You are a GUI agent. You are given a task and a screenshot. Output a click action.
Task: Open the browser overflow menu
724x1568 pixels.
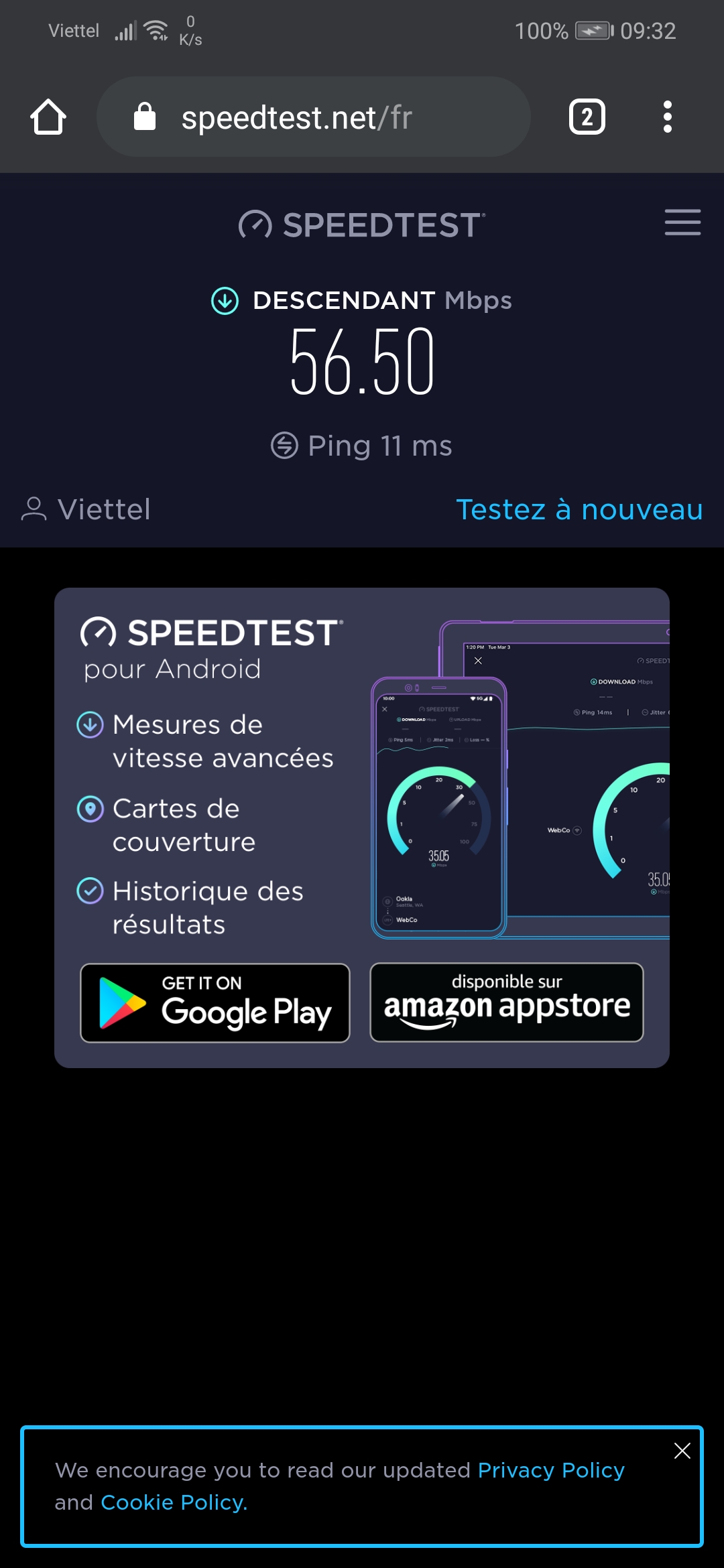pos(667,117)
